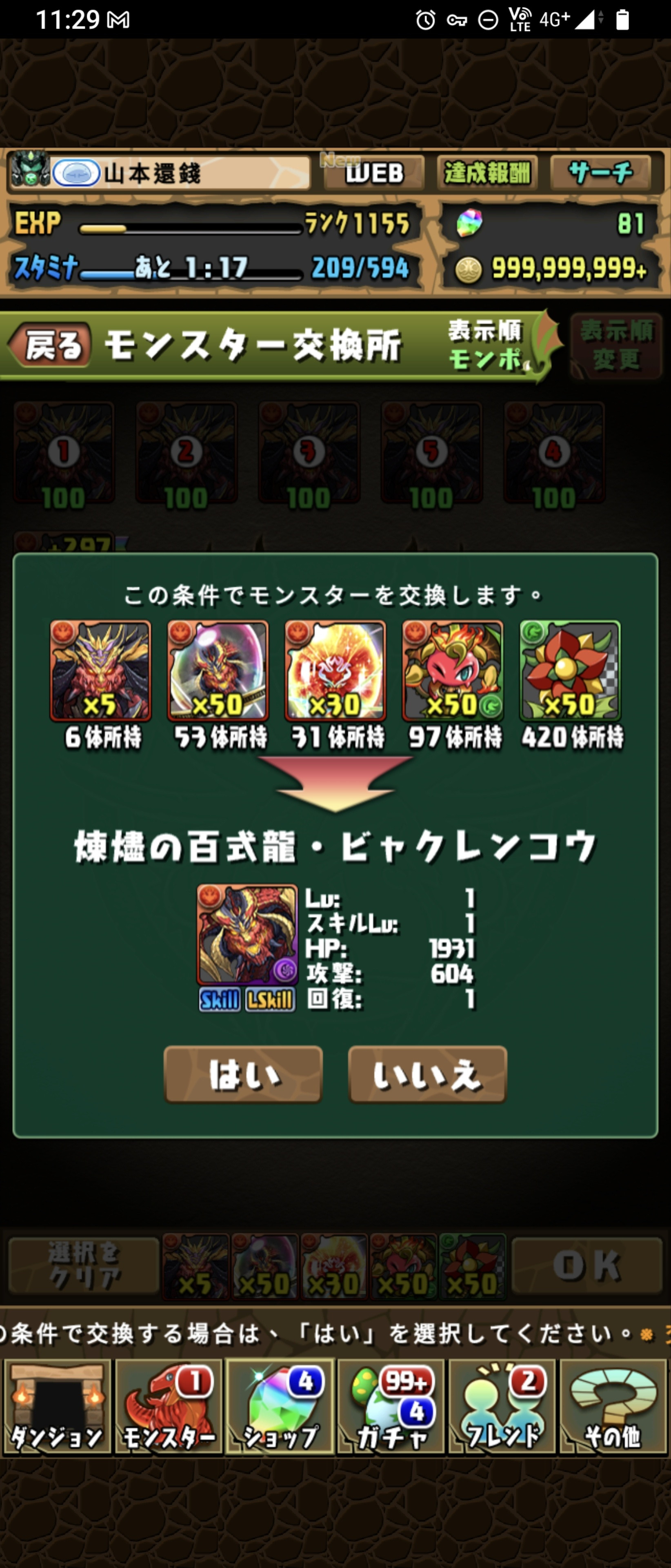Change display order with 表示順変更
This screenshot has height=1568, width=671.
(x=616, y=346)
